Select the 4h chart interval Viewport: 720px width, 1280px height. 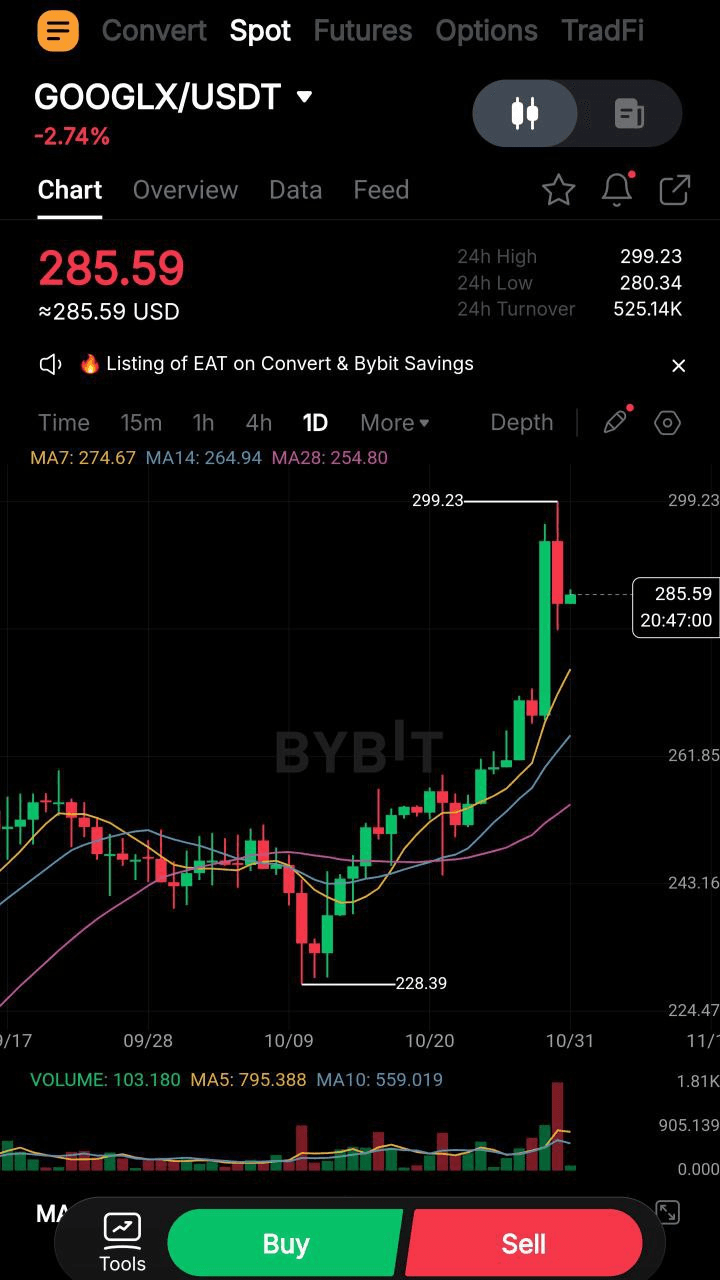pos(258,423)
